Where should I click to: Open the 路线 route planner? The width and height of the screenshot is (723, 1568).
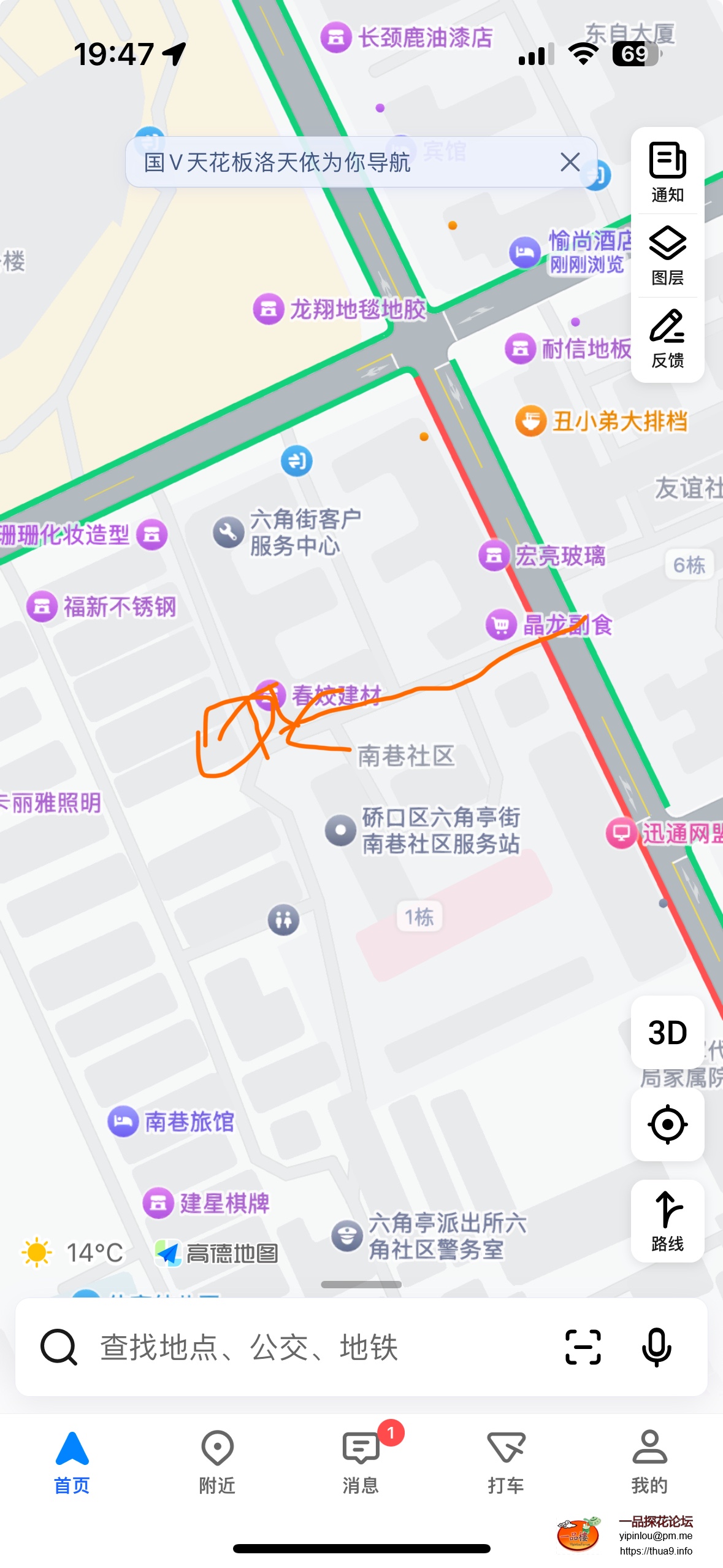[x=667, y=1221]
